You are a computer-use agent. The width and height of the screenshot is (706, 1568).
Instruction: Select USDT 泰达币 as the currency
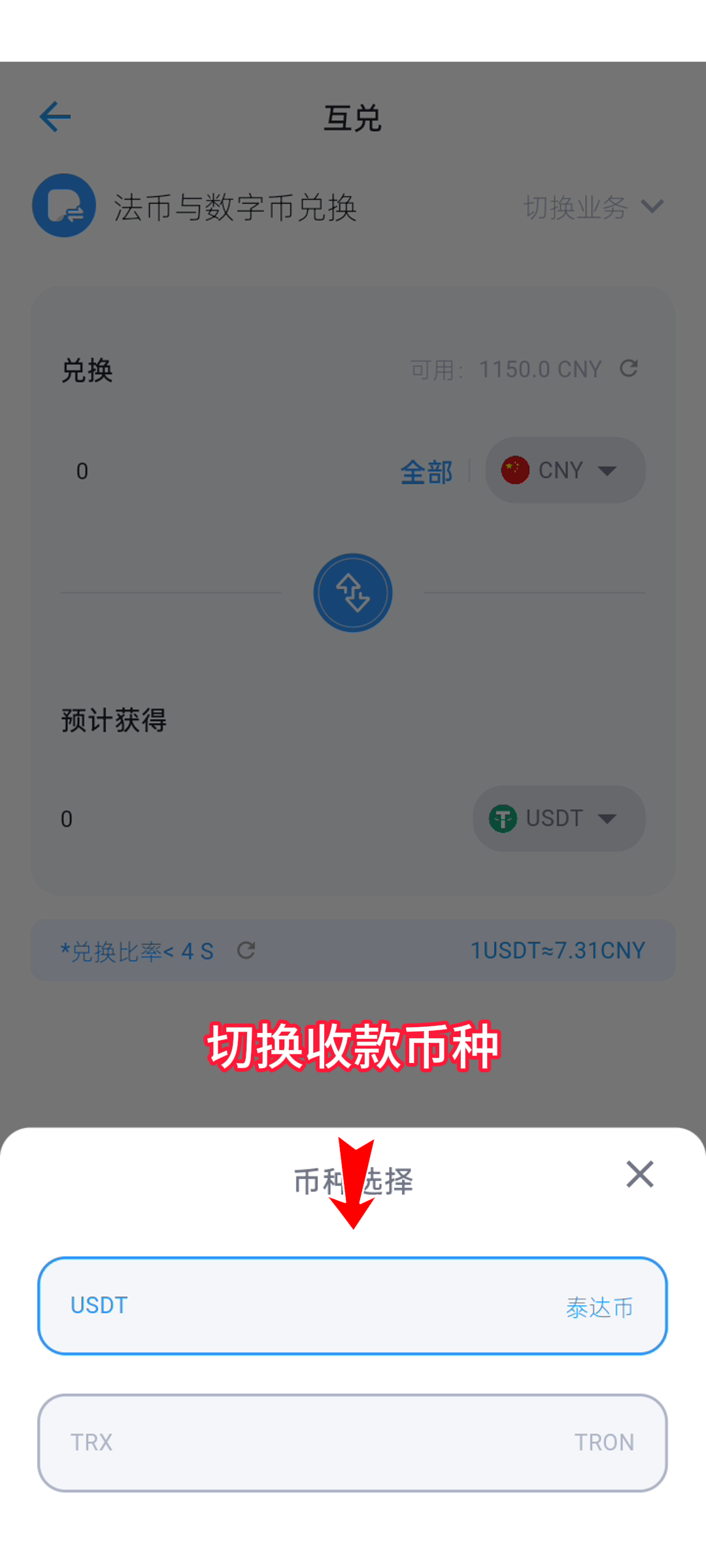point(352,1306)
